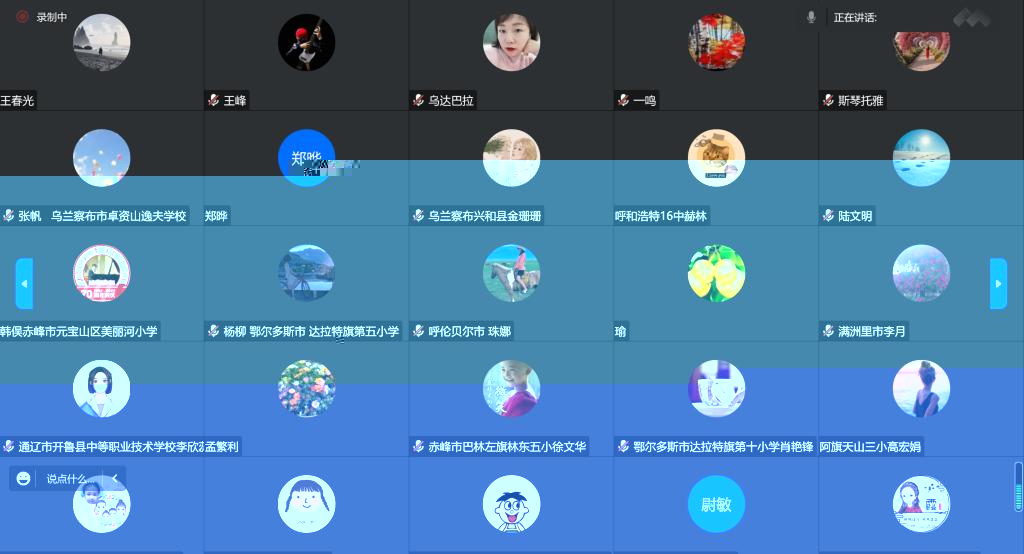
Task: Collapse the chat input bar
Action: pyautogui.click(x=115, y=479)
